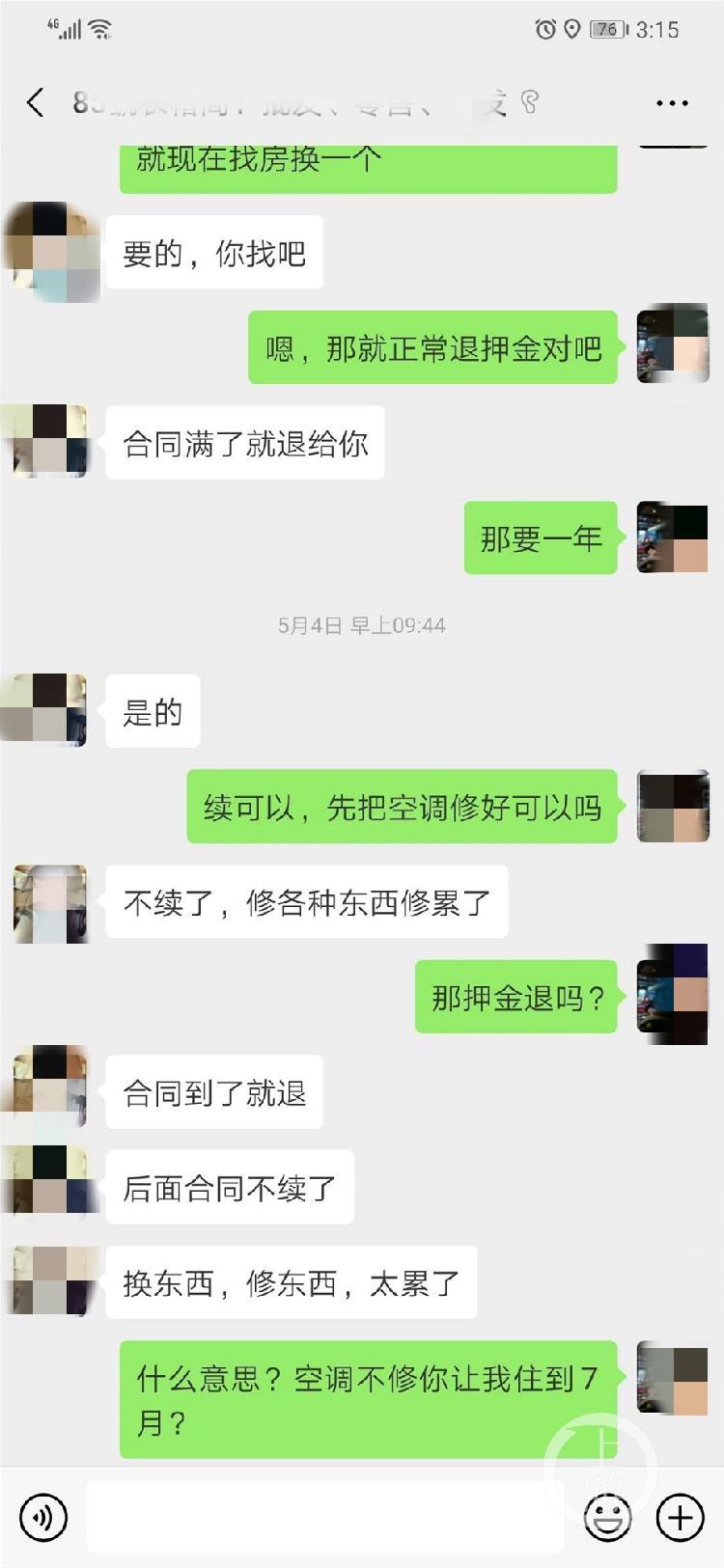Open the plus attachment menu
This screenshot has height=1568, width=724.
[680, 1517]
